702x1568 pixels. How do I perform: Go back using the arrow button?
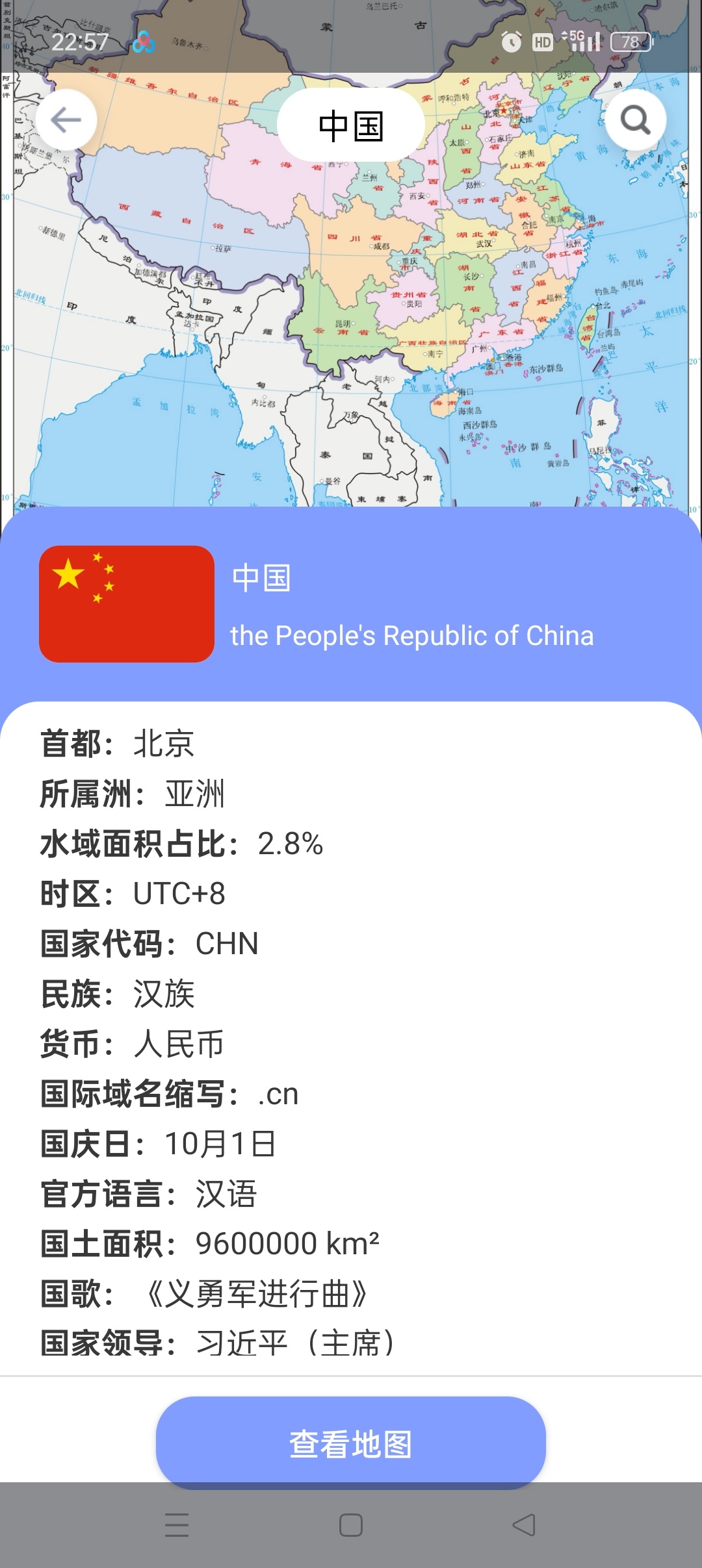coord(66,120)
